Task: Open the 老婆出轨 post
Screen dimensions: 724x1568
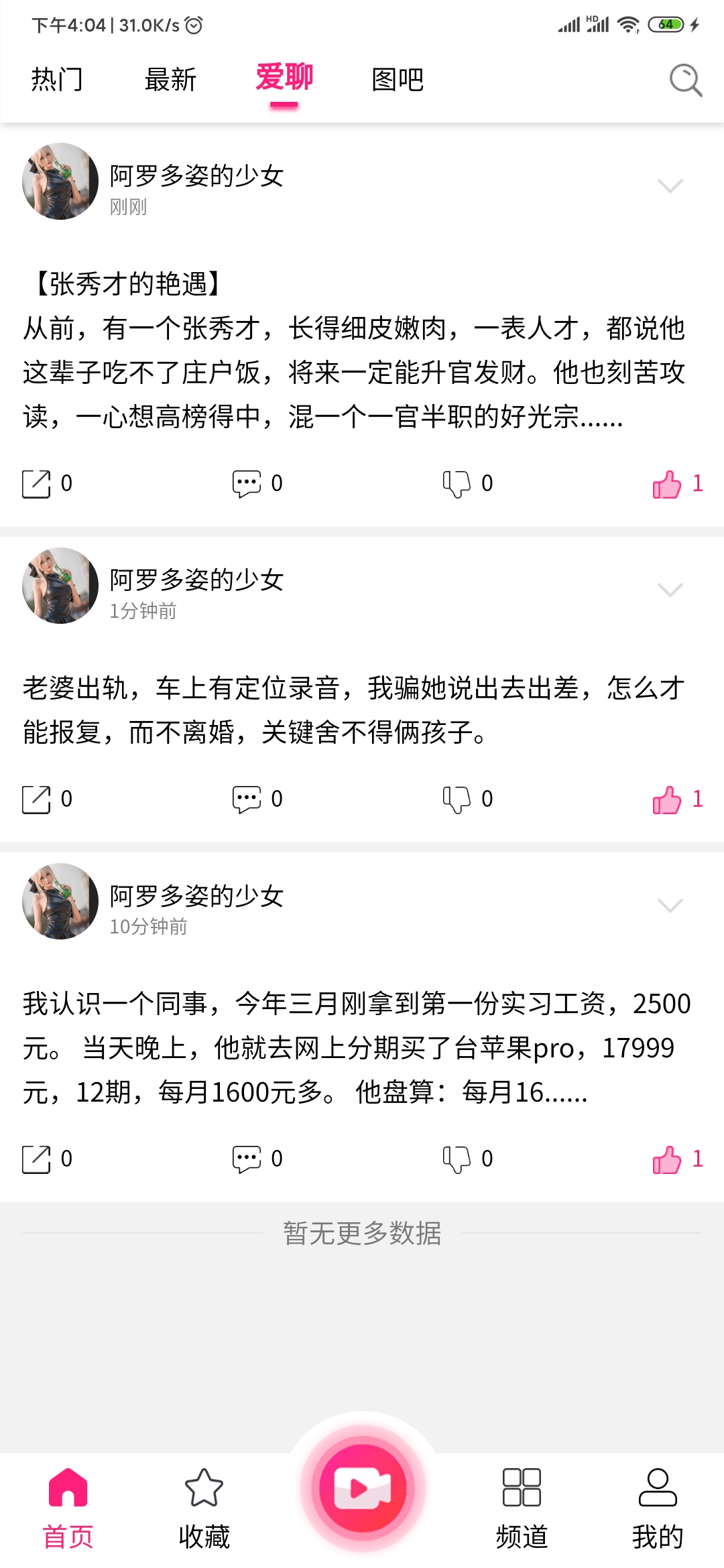Action: [354, 710]
